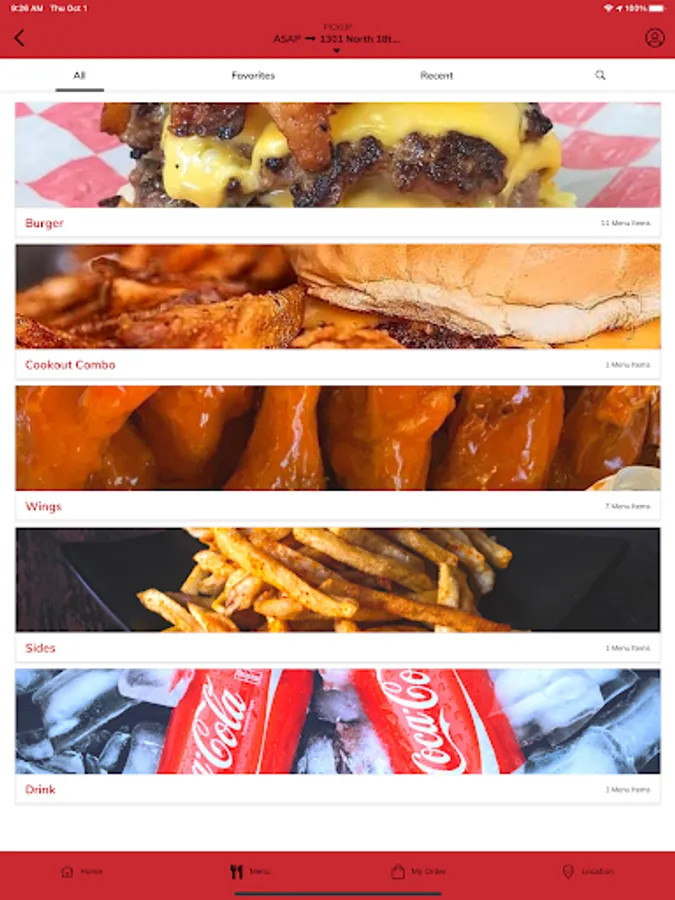The height and width of the screenshot is (900, 675).
Task: Switch to the Location tab
Action: click(588, 872)
